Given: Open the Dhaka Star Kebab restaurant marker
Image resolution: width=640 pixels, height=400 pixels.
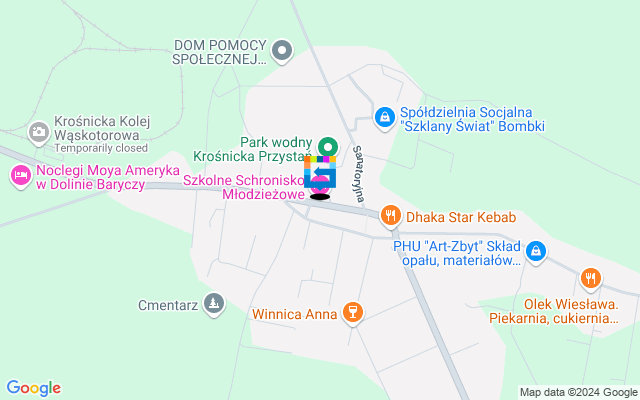Looking at the screenshot, I should tap(391, 216).
